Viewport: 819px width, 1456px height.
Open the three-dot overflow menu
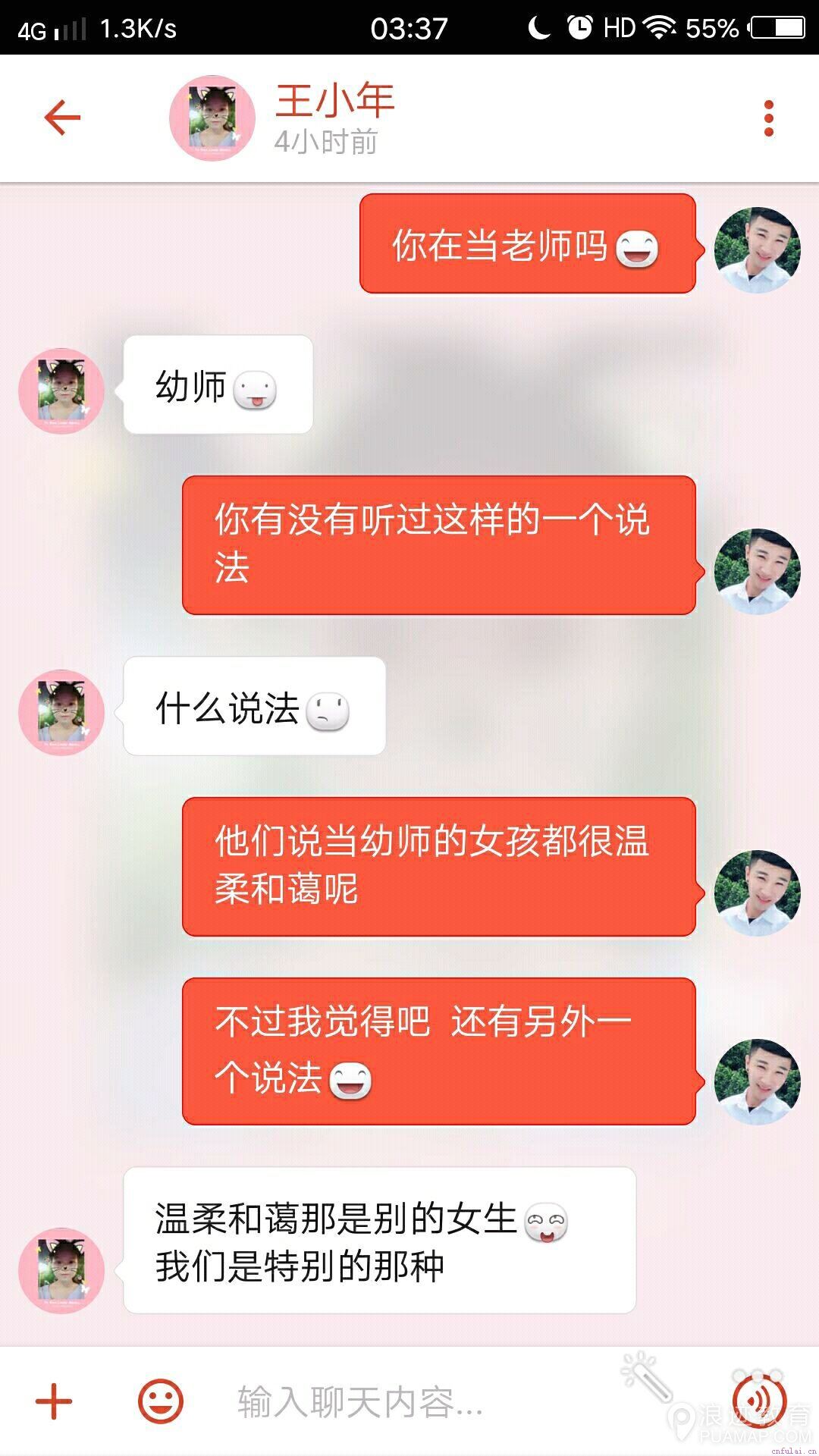tap(768, 118)
